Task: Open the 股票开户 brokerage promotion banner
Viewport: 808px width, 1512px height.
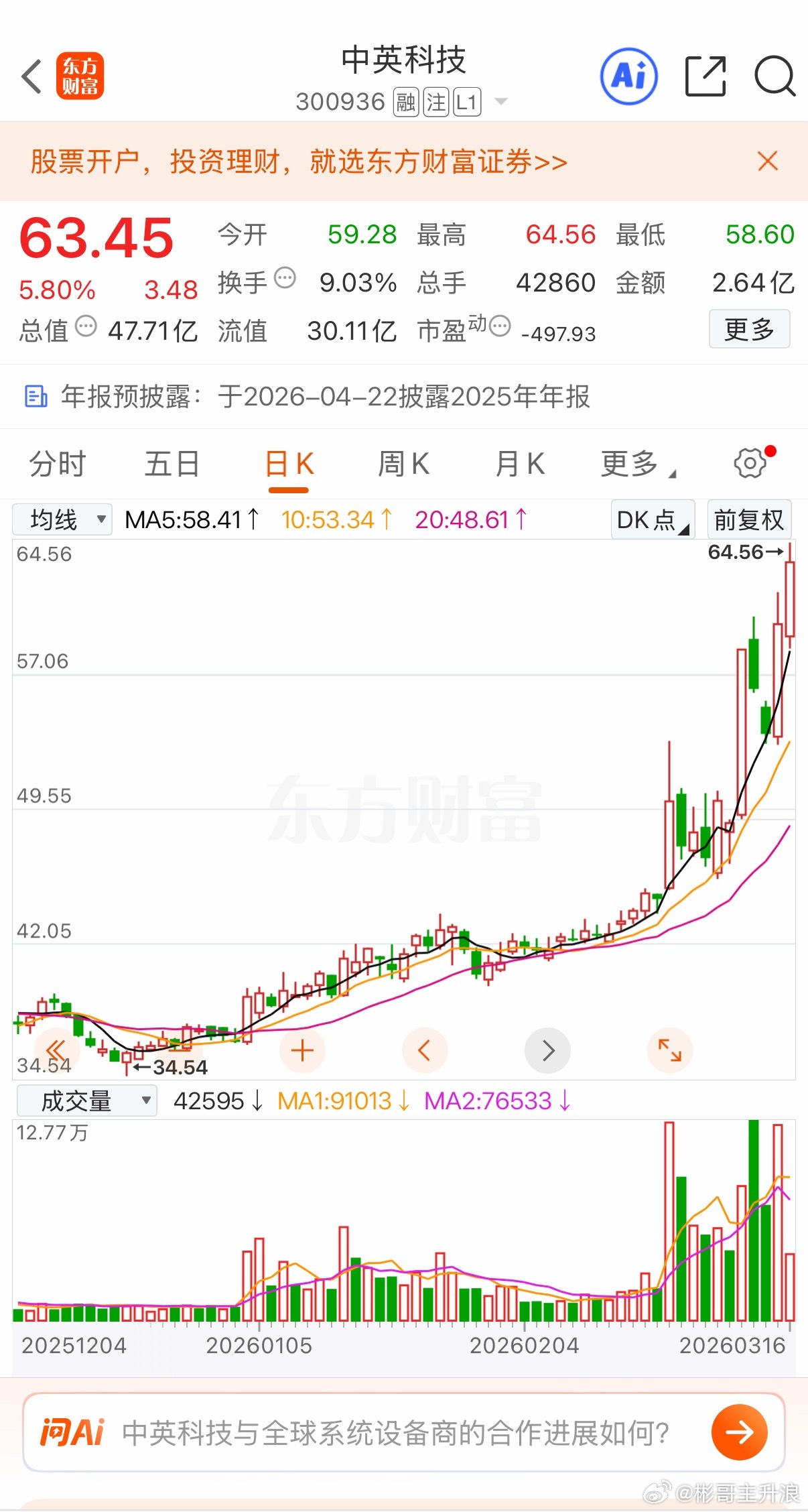Action: 298,162
